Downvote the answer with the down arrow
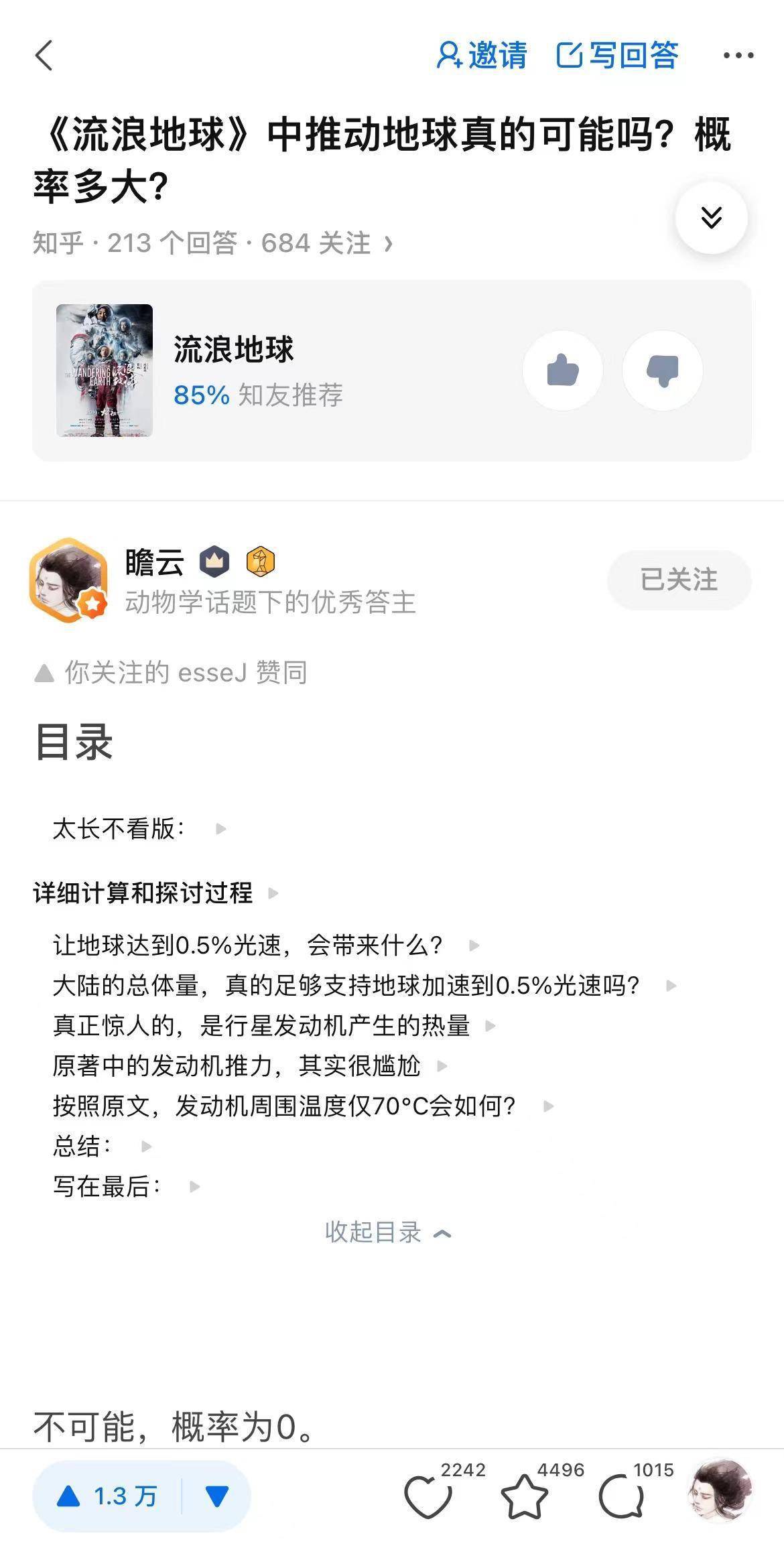 coord(216,1496)
